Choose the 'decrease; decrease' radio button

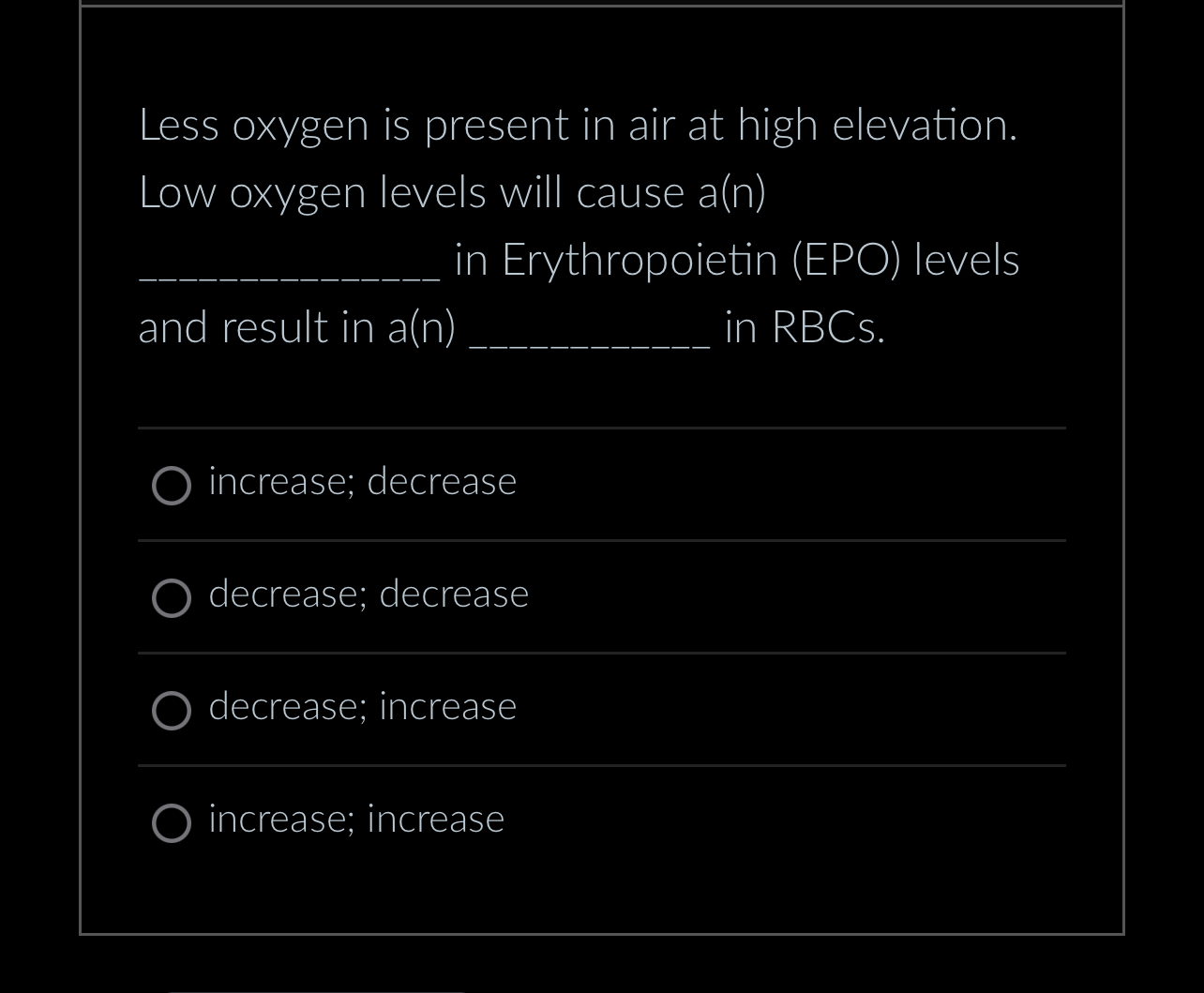[x=172, y=598]
